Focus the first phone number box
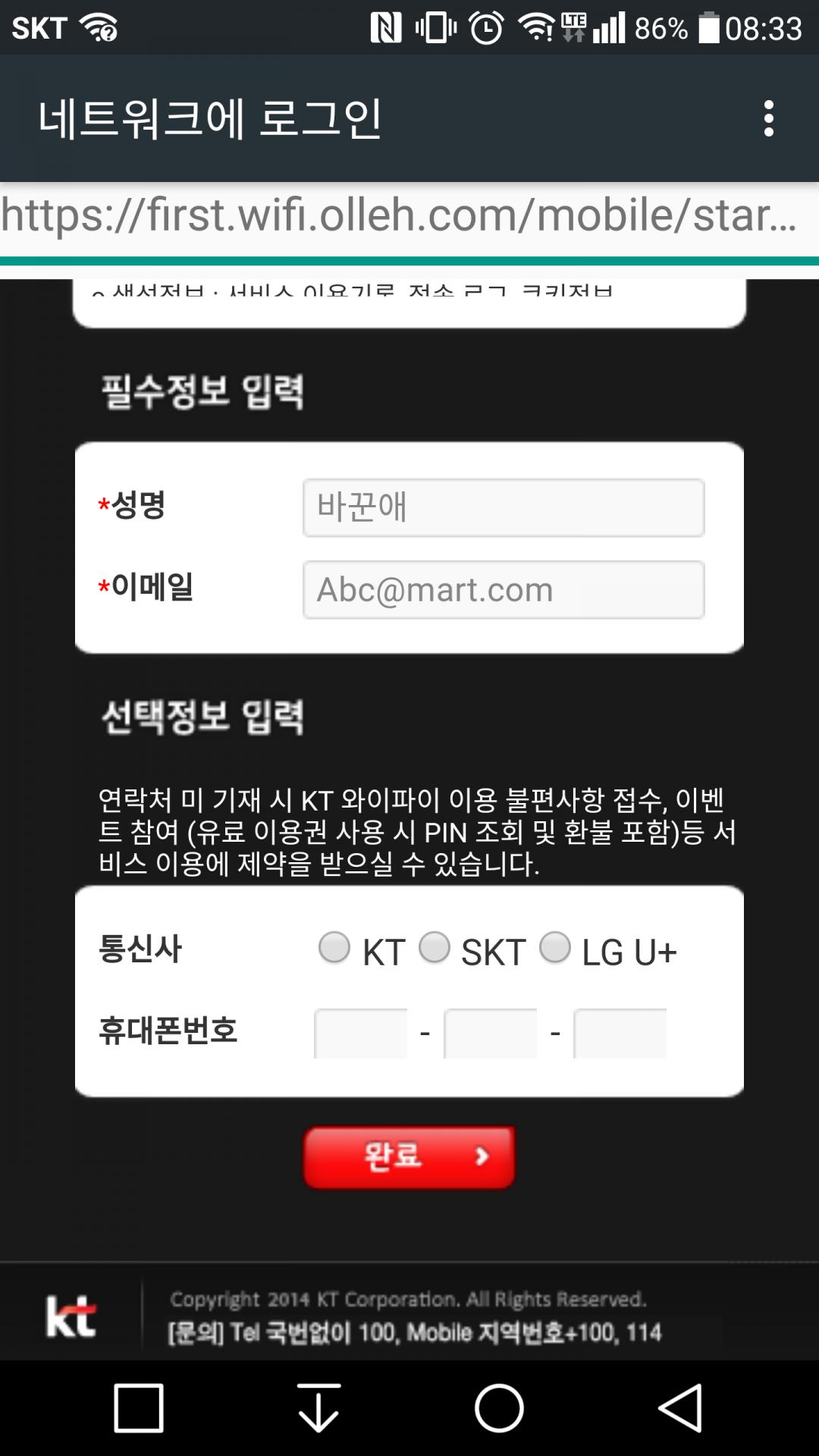 pyautogui.click(x=361, y=1033)
